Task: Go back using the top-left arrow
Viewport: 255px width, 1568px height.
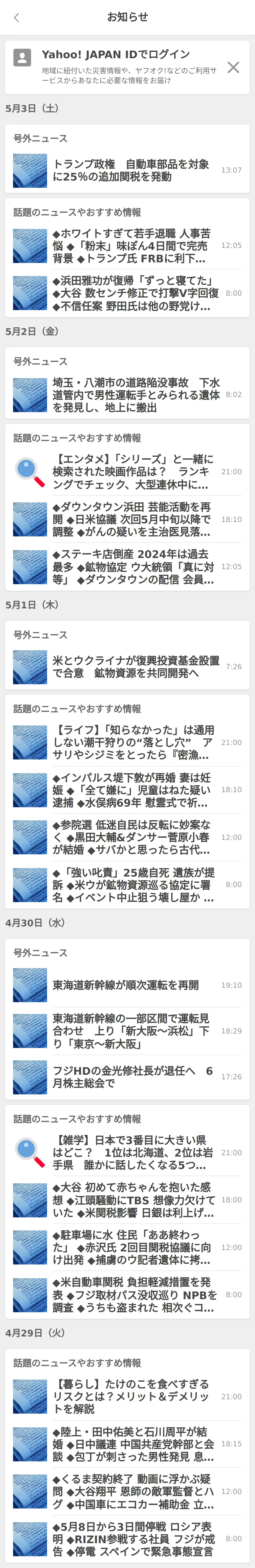Action: [x=16, y=18]
